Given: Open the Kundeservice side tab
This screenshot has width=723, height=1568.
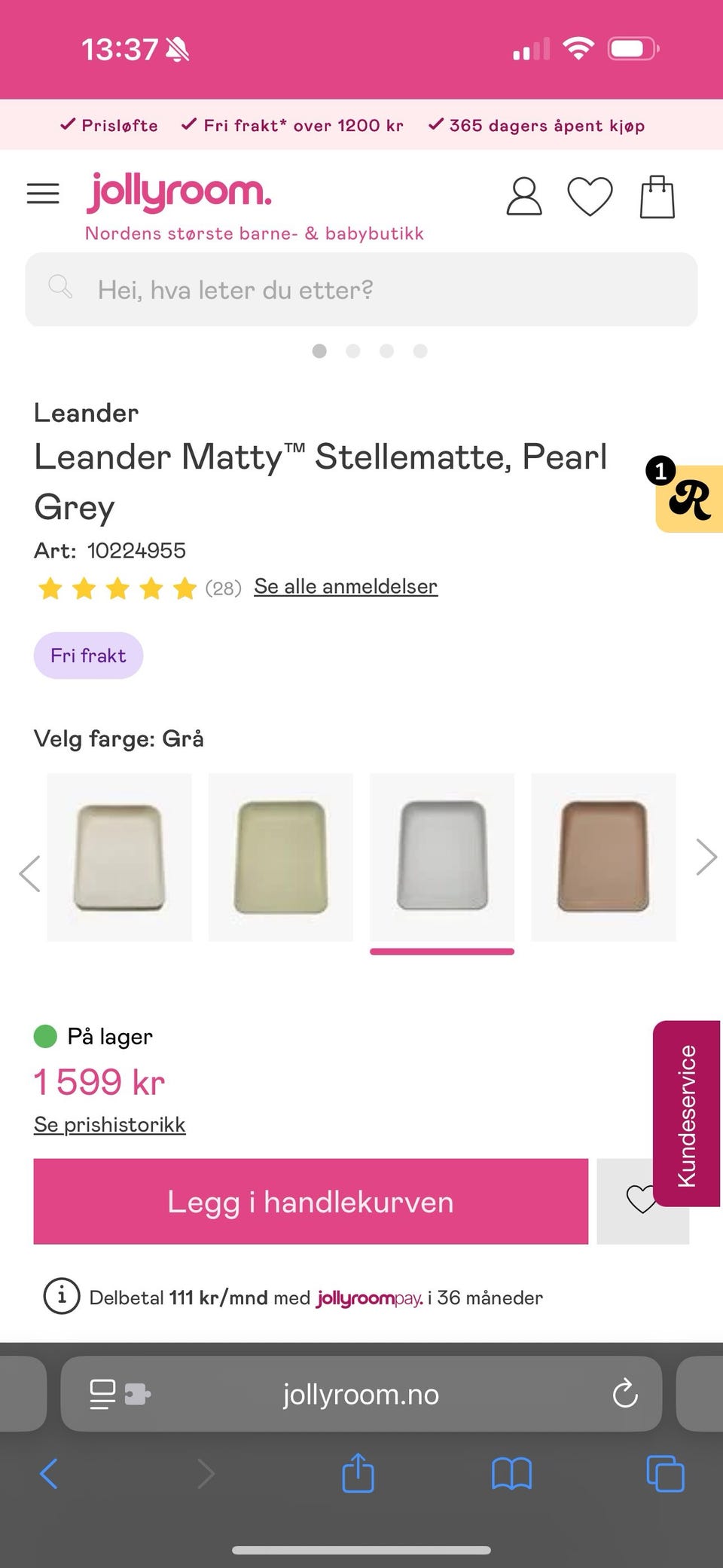Looking at the screenshot, I should pyautogui.click(x=686, y=1114).
